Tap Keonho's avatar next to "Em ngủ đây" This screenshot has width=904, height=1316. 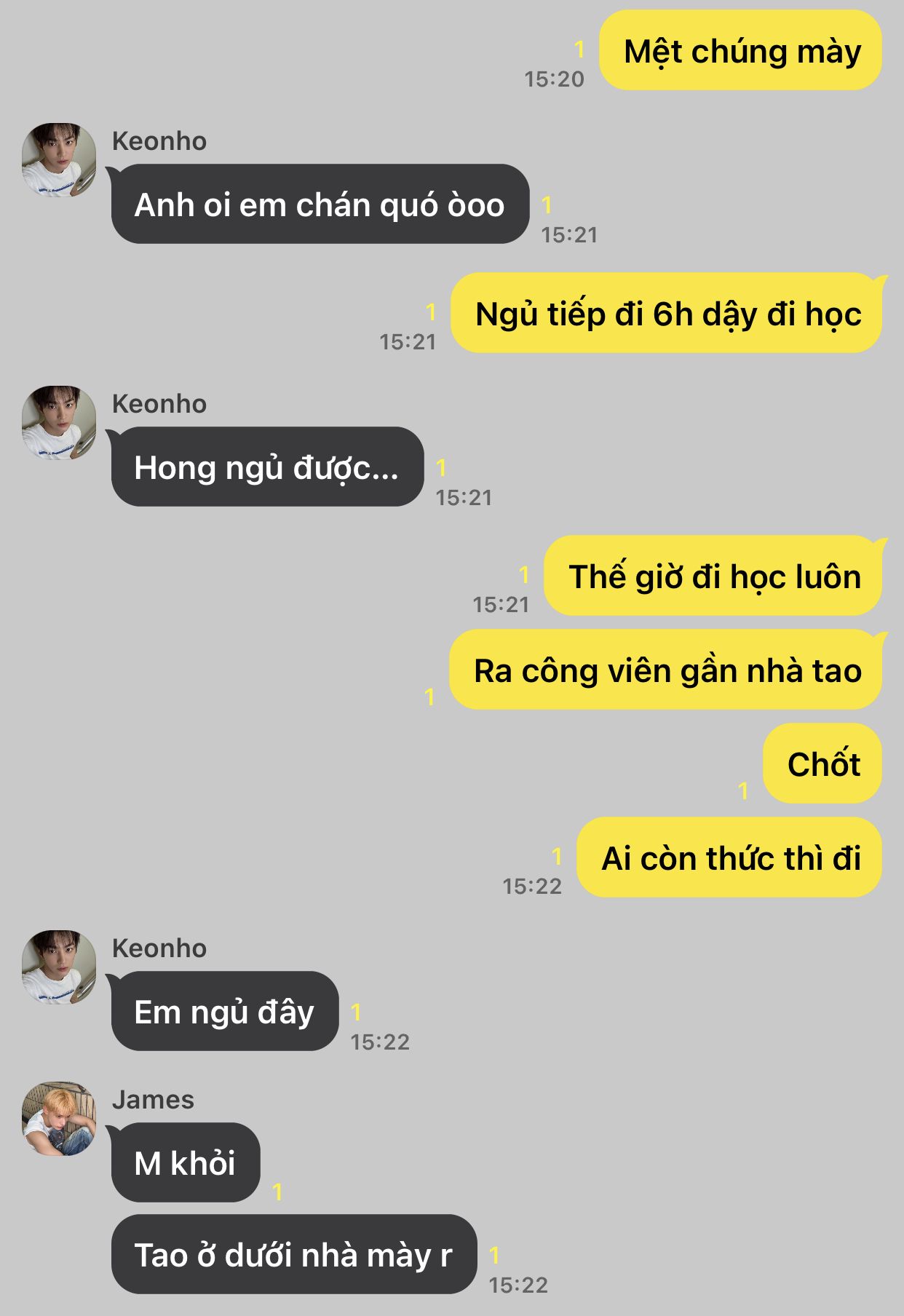(59, 967)
